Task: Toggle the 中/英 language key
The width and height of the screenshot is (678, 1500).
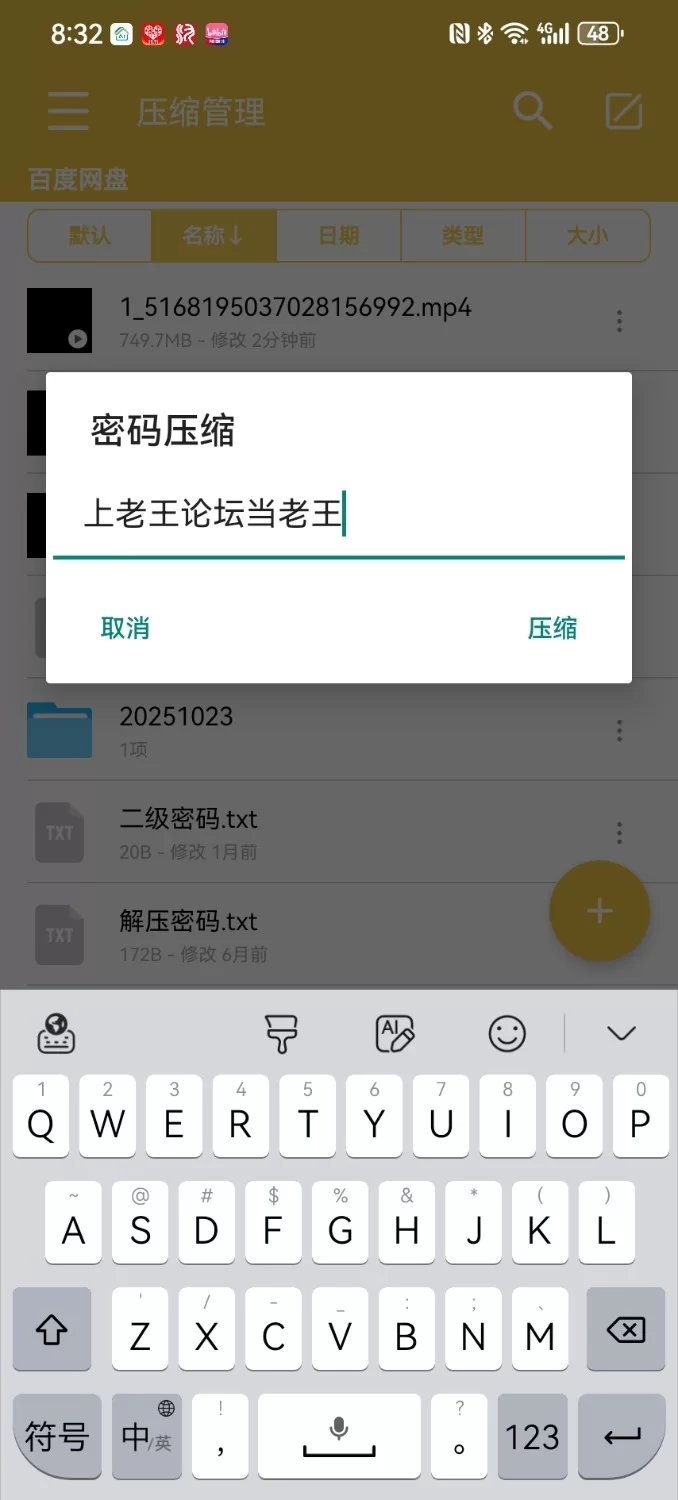Action: coord(147,1437)
